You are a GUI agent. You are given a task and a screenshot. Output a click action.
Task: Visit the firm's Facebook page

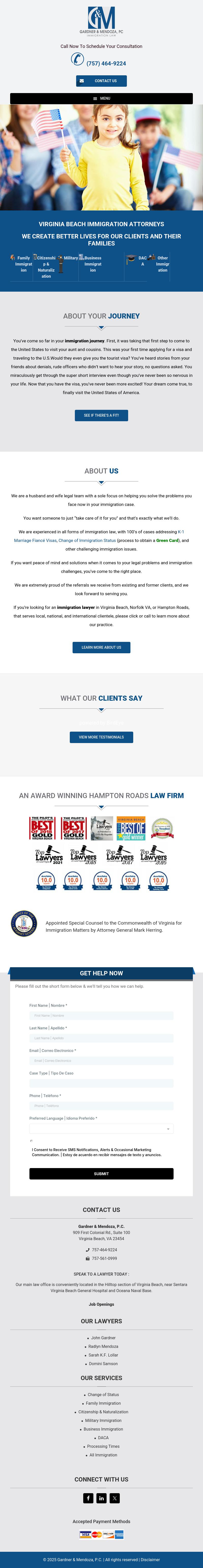click(x=88, y=1498)
